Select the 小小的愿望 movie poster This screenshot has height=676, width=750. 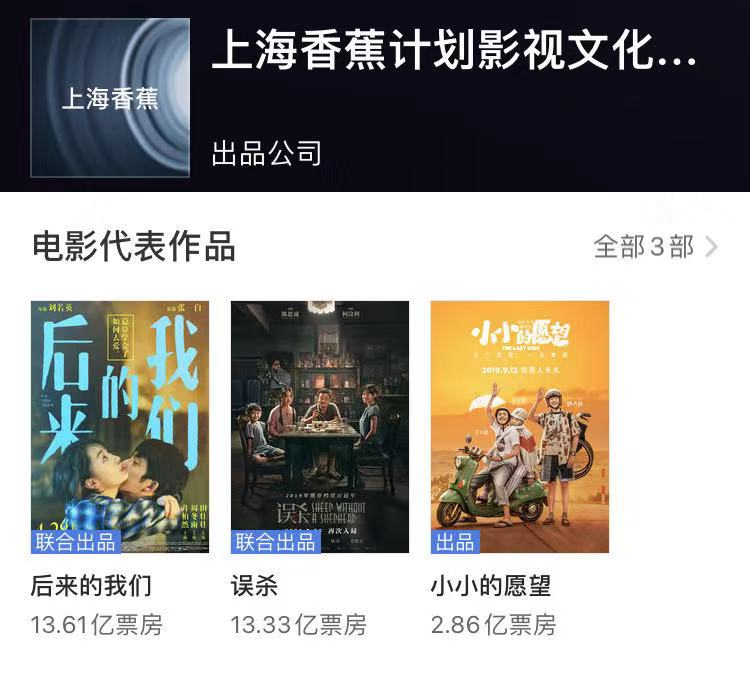pyautogui.click(x=519, y=427)
